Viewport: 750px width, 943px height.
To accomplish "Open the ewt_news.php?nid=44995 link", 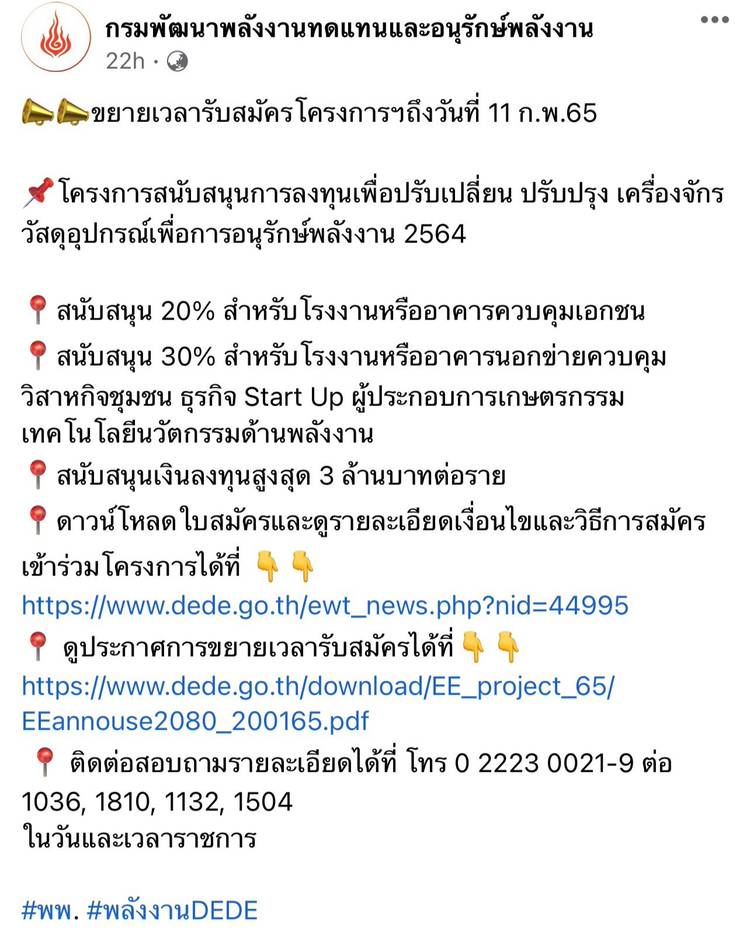I will click(325, 604).
